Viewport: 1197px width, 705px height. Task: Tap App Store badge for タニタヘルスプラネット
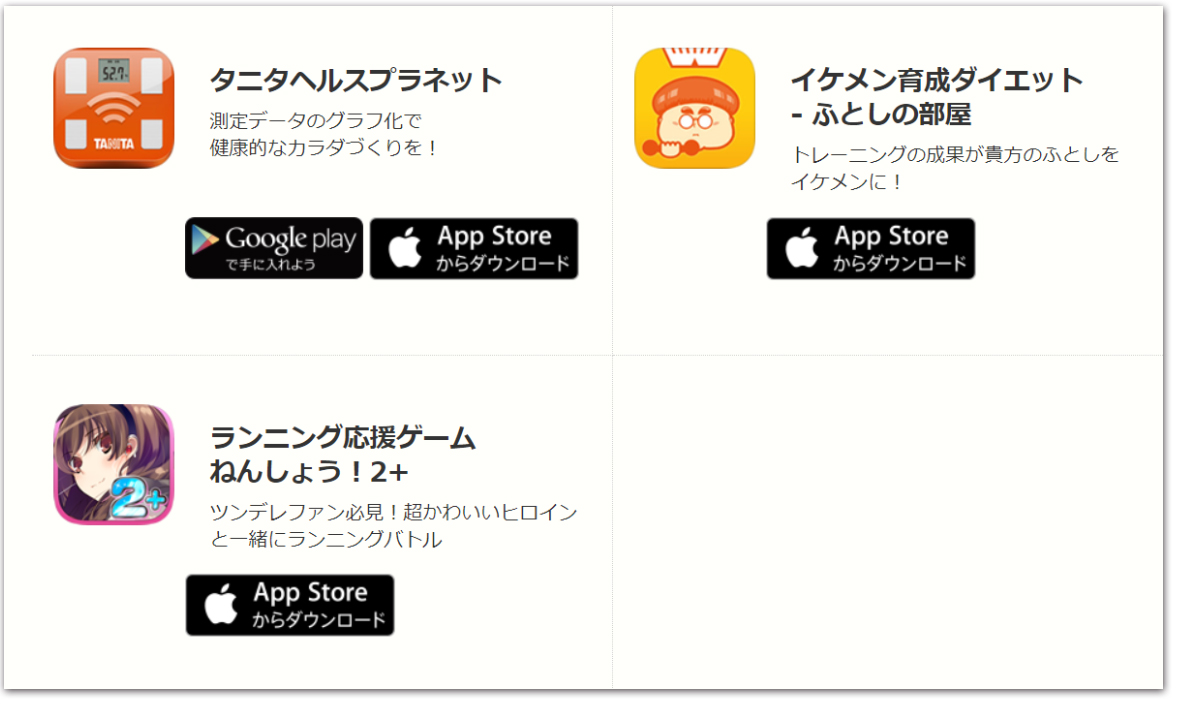coord(474,248)
